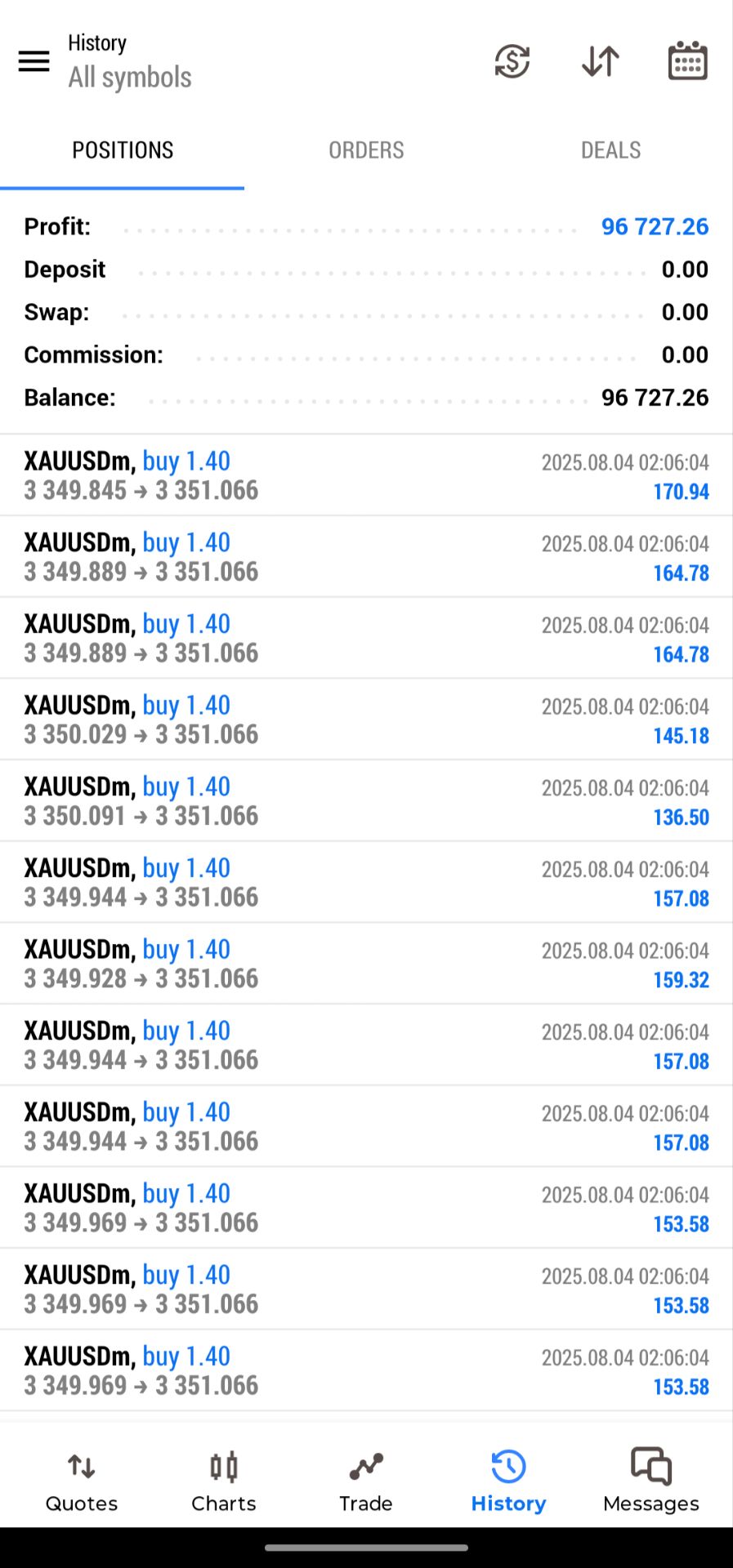
Task: Open the position with profit 170.94
Action: [366, 475]
